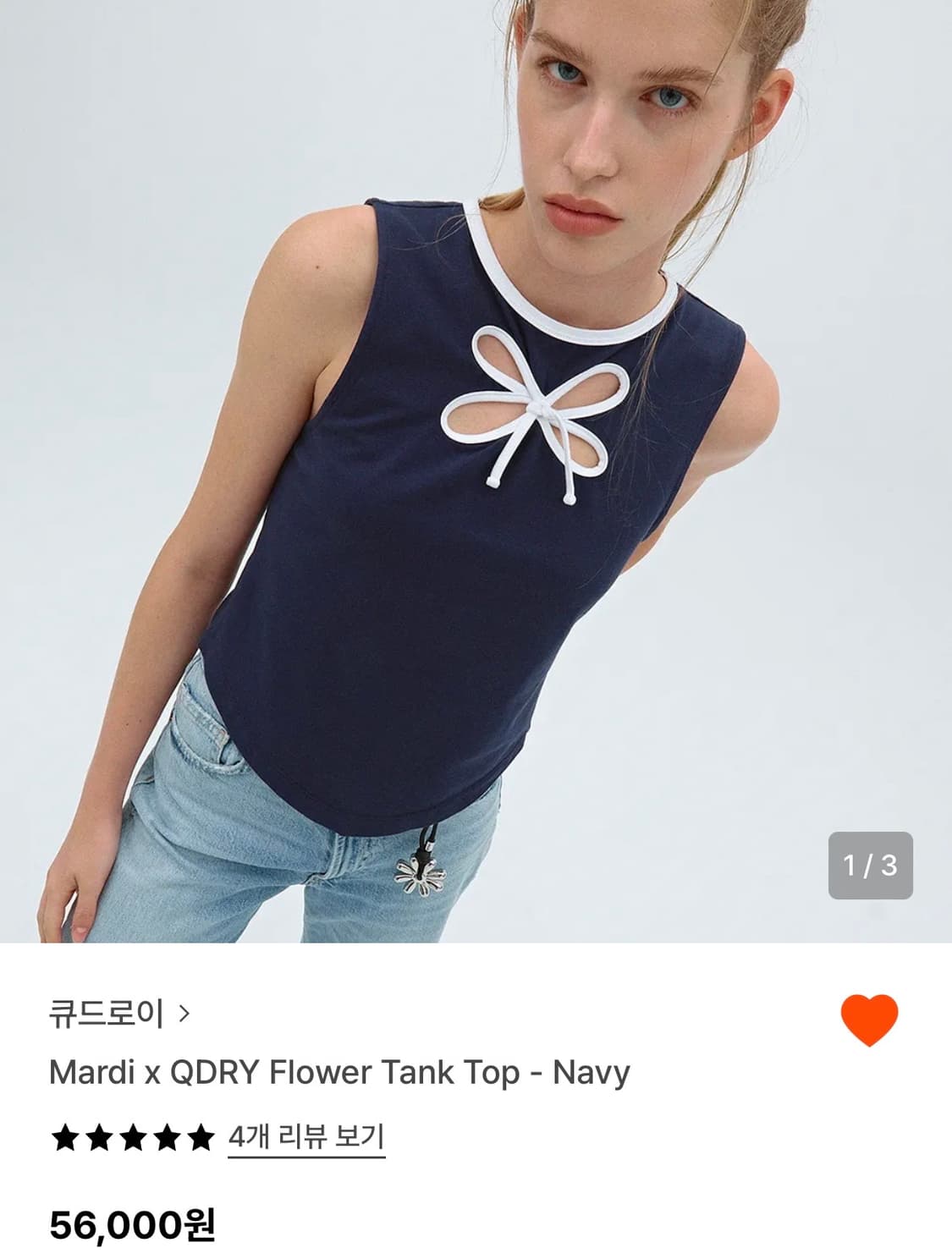Tap the second rating star
This screenshot has width=952, height=1259.
pyautogui.click(x=98, y=1139)
